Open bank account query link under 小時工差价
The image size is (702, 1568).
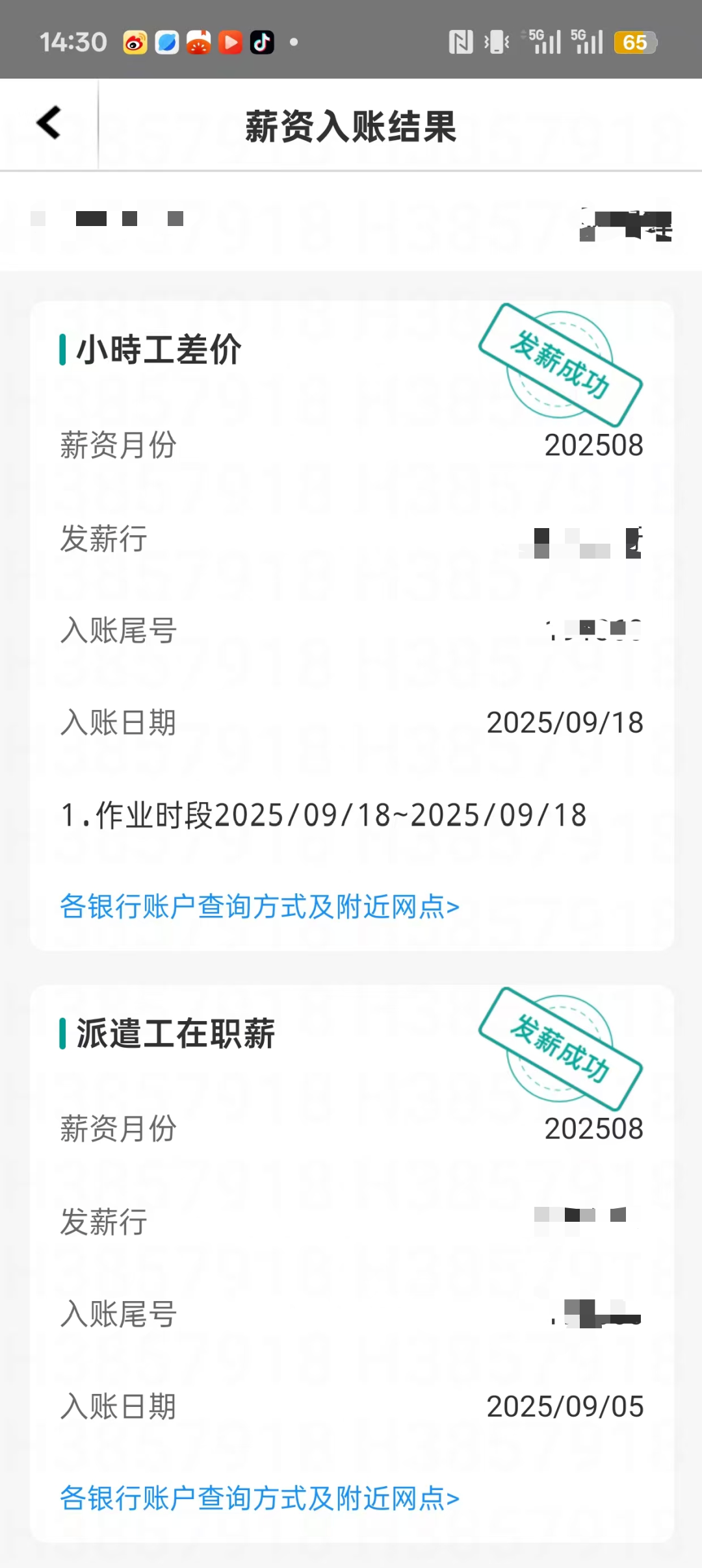(260, 907)
